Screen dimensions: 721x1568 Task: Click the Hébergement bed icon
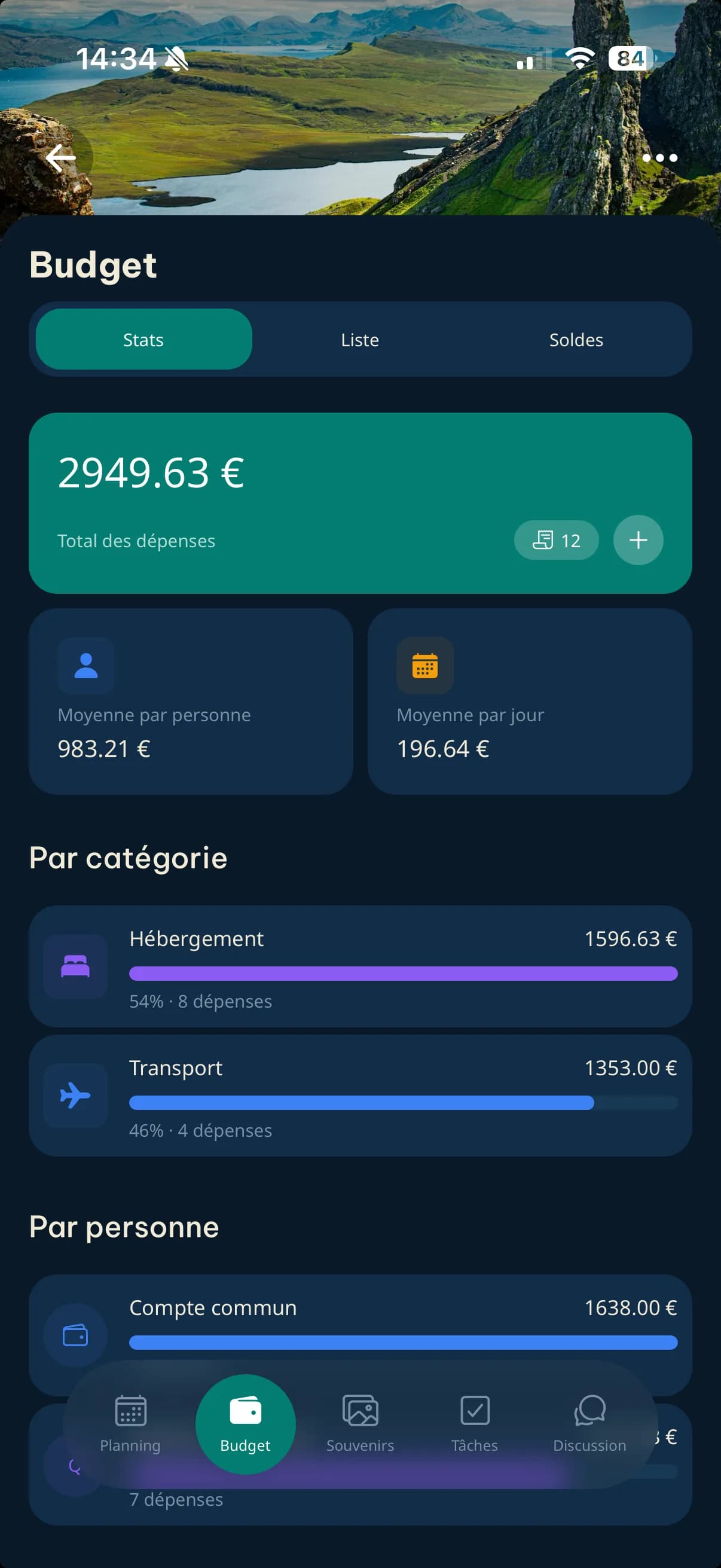click(x=75, y=965)
